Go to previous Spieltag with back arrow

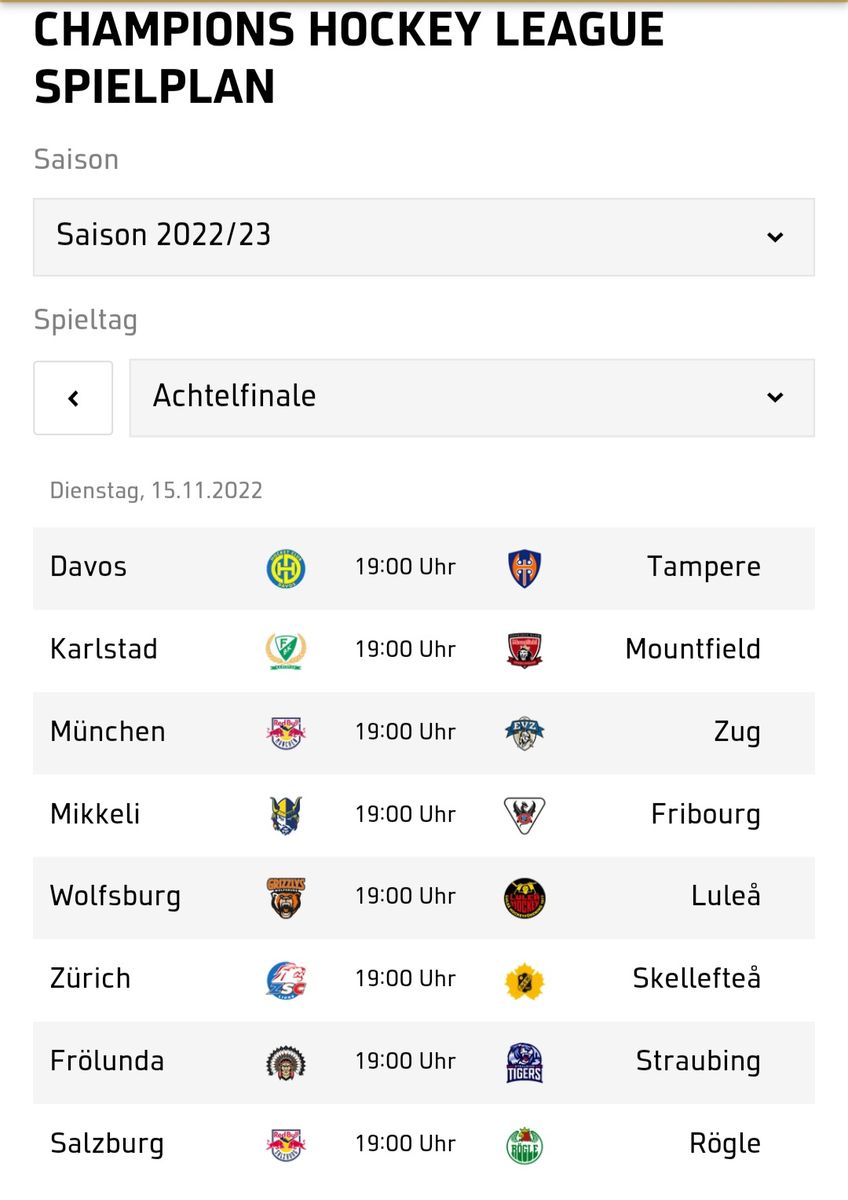(x=73, y=398)
